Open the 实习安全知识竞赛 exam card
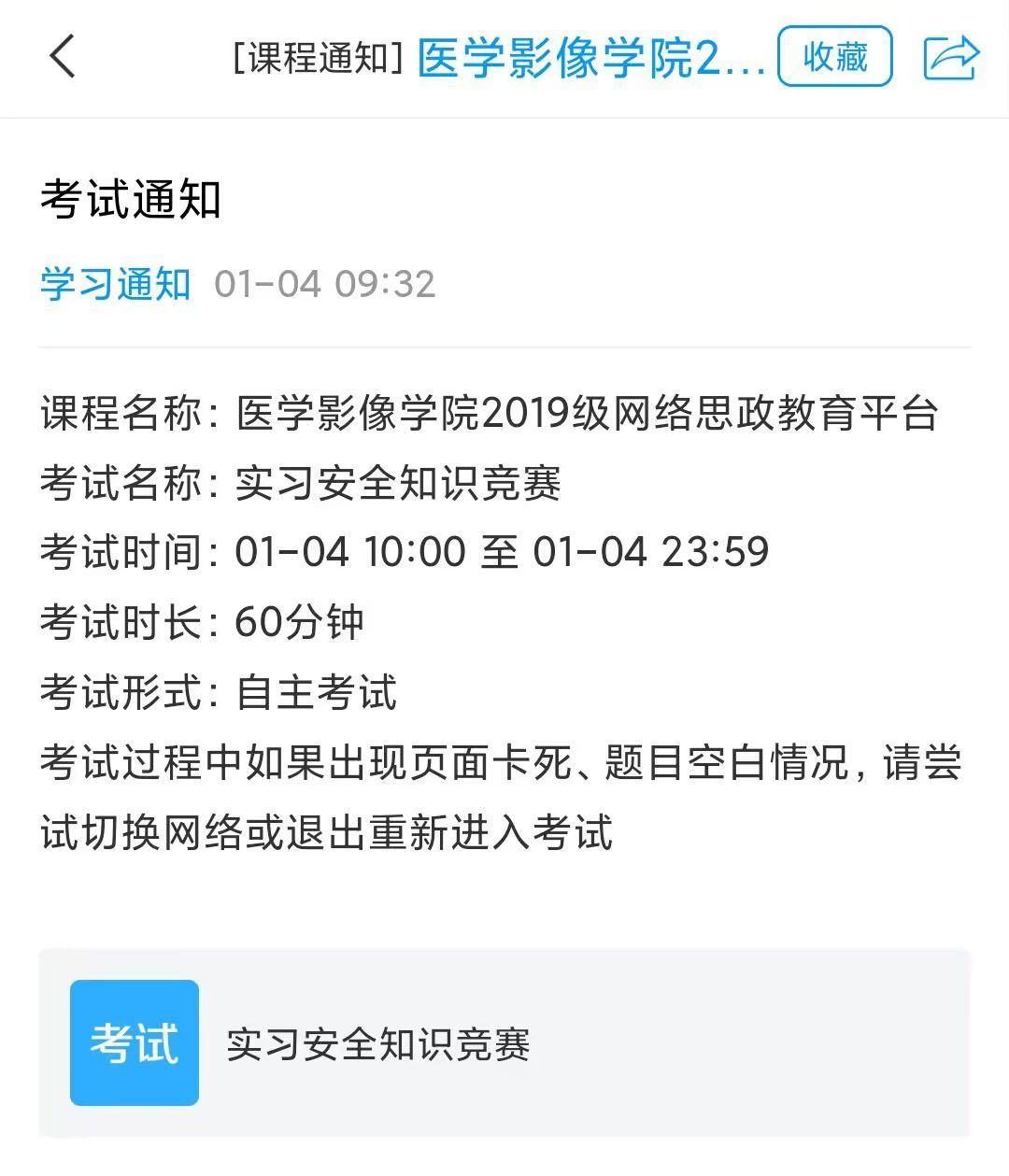The width and height of the screenshot is (1009, 1176). pos(504,1042)
